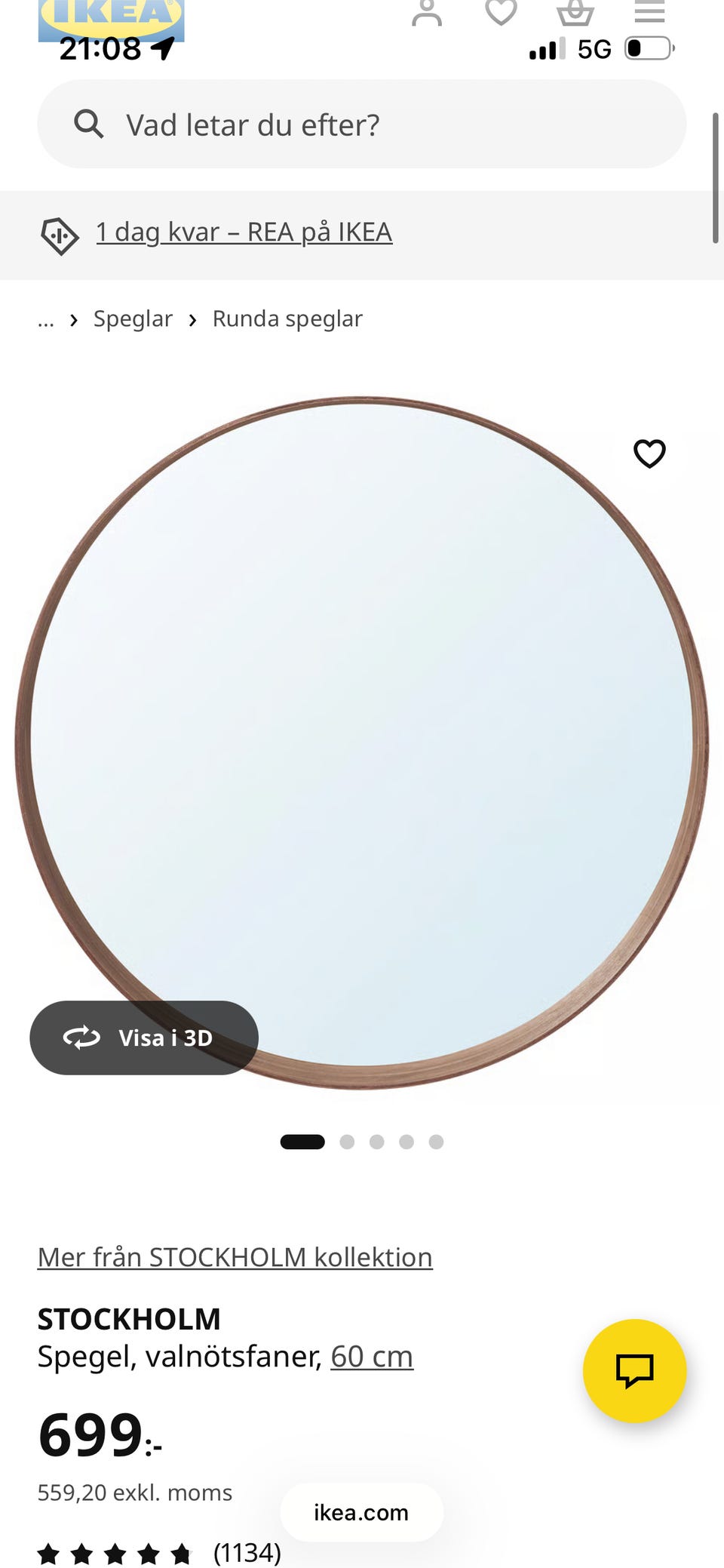This screenshot has width=724, height=1568.
Task: Open the shopping basket
Action: click(x=575, y=13)
